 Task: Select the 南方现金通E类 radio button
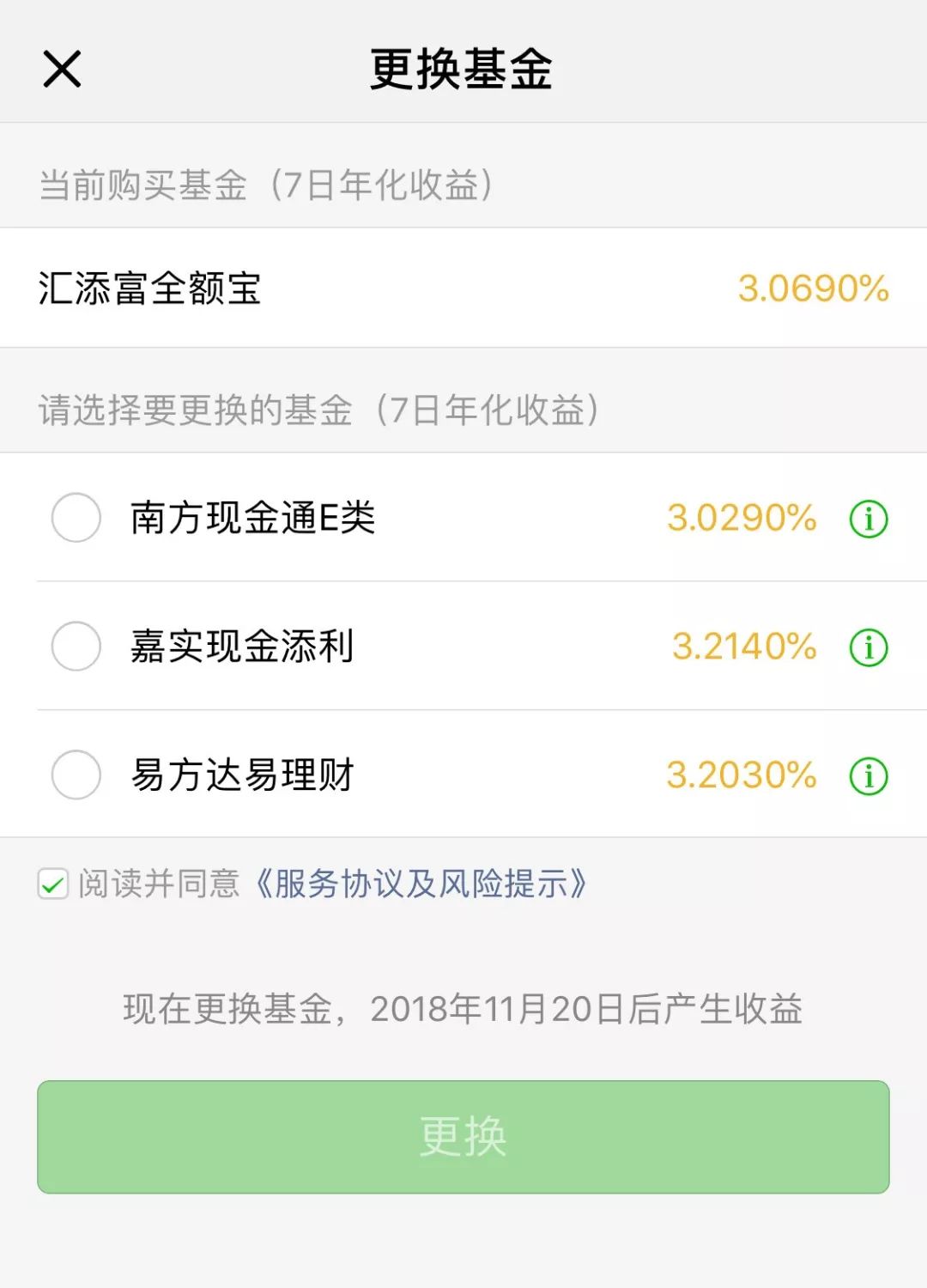pos(76,519)
